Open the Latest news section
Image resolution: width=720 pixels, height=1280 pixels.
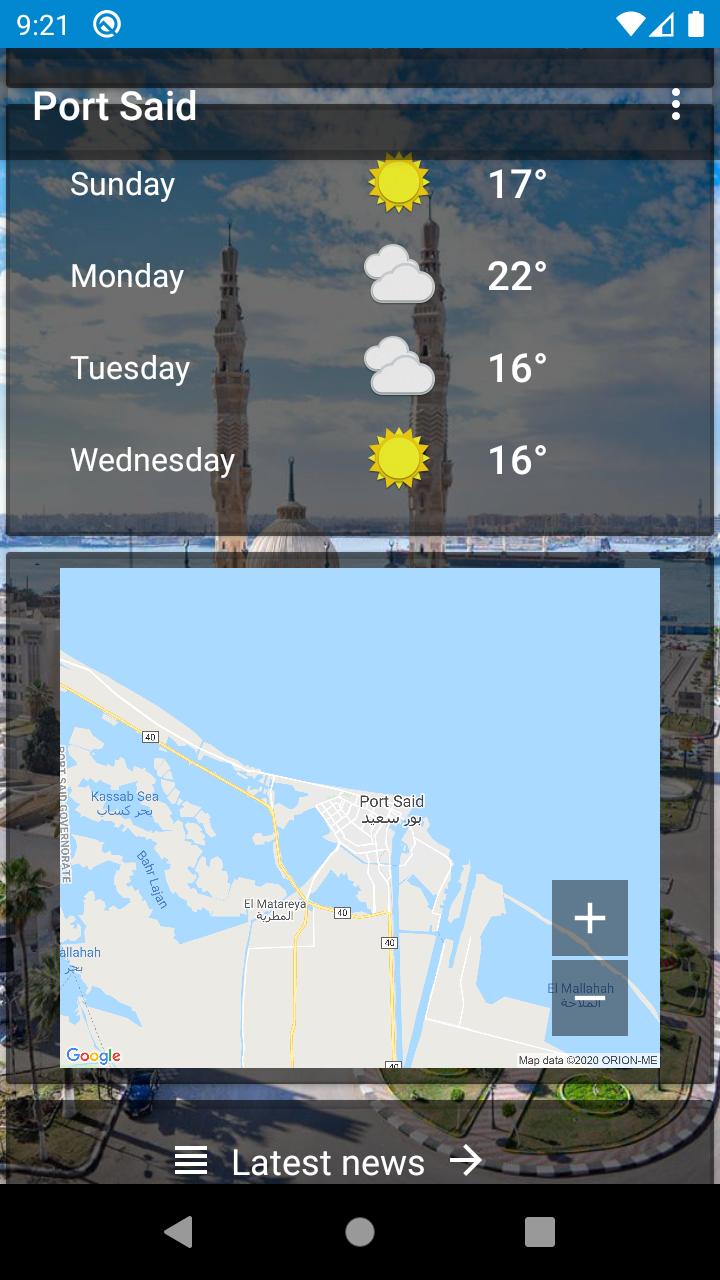(x=328, y=1160)
